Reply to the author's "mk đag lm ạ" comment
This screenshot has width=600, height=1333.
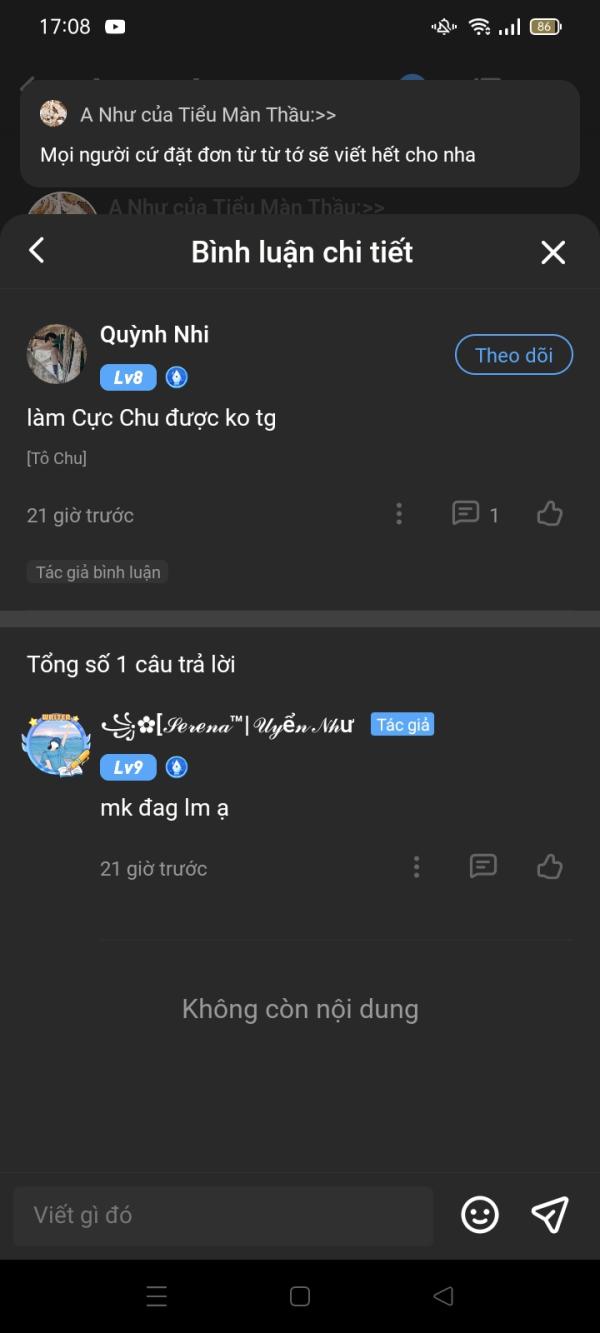(x=483, y=867)
